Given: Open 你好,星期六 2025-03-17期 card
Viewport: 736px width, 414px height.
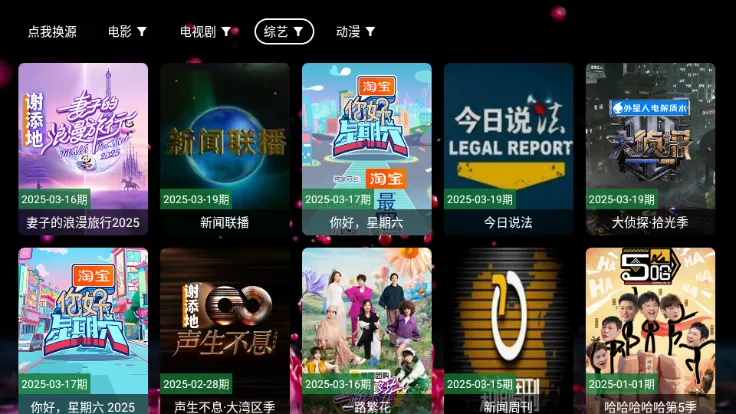Looking at the screenshot, I should coord(367,148).
